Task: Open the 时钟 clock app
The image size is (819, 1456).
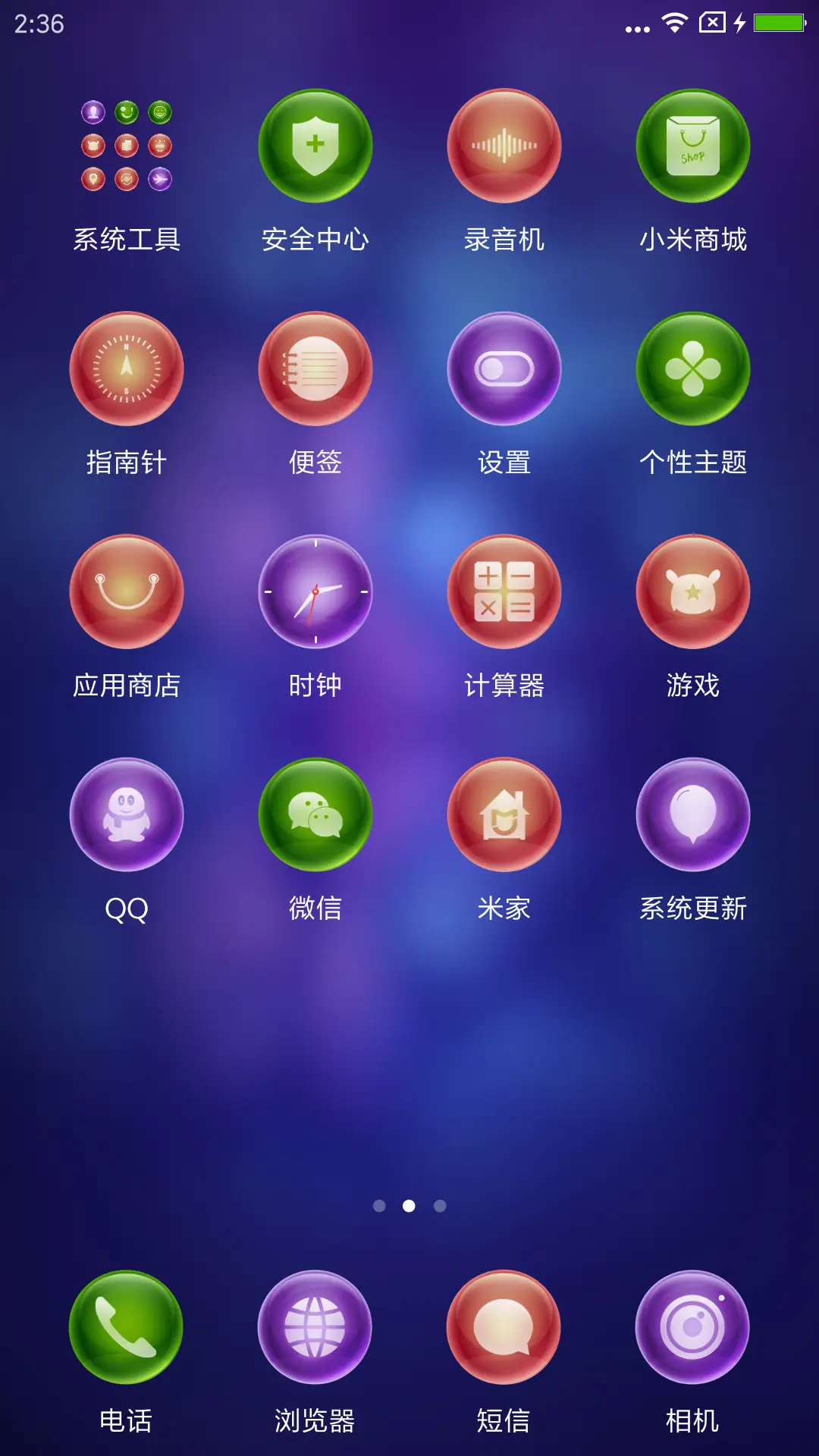Action: tap(315, 594)
